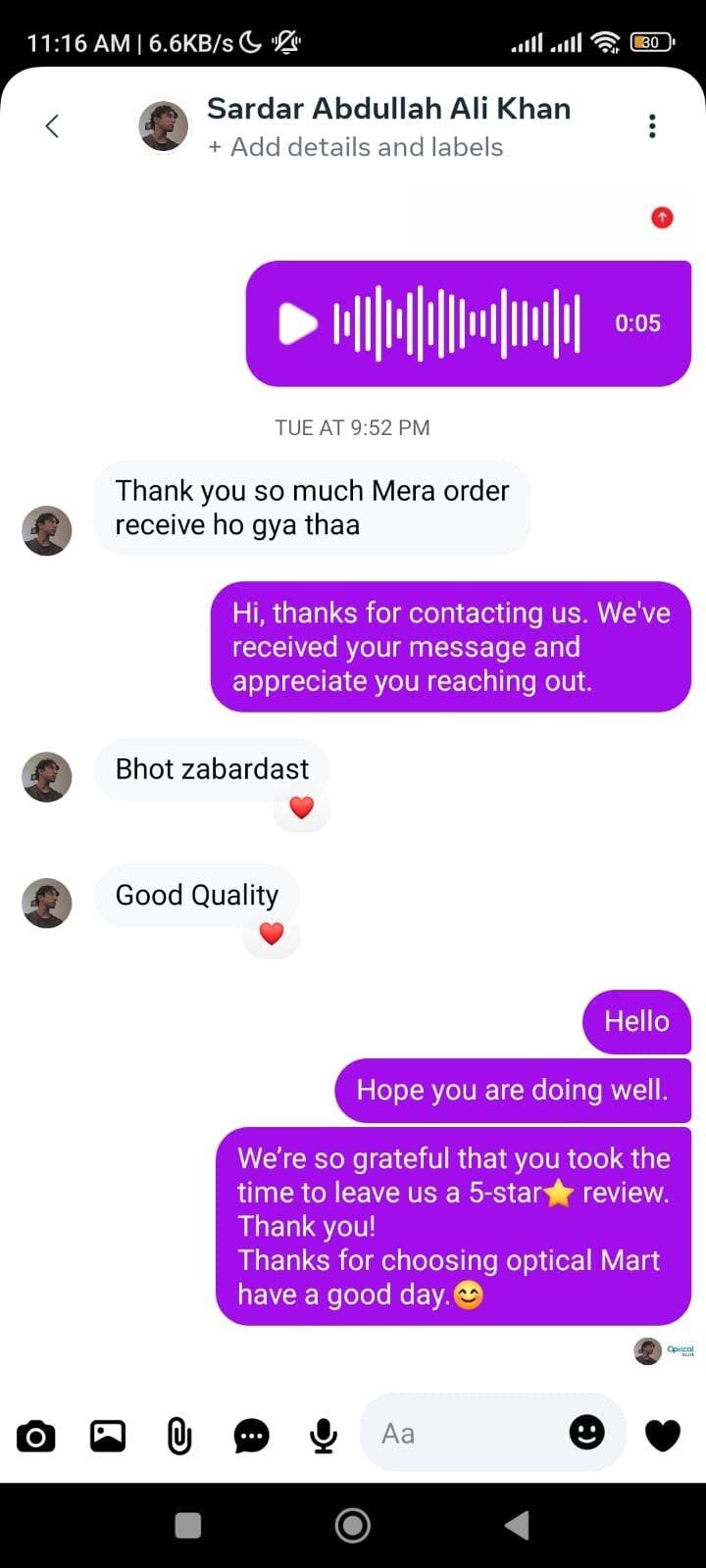View the heart reaction on Good Quality
706x1568 pixels.
pyautogui.click(x=272, y=934)
